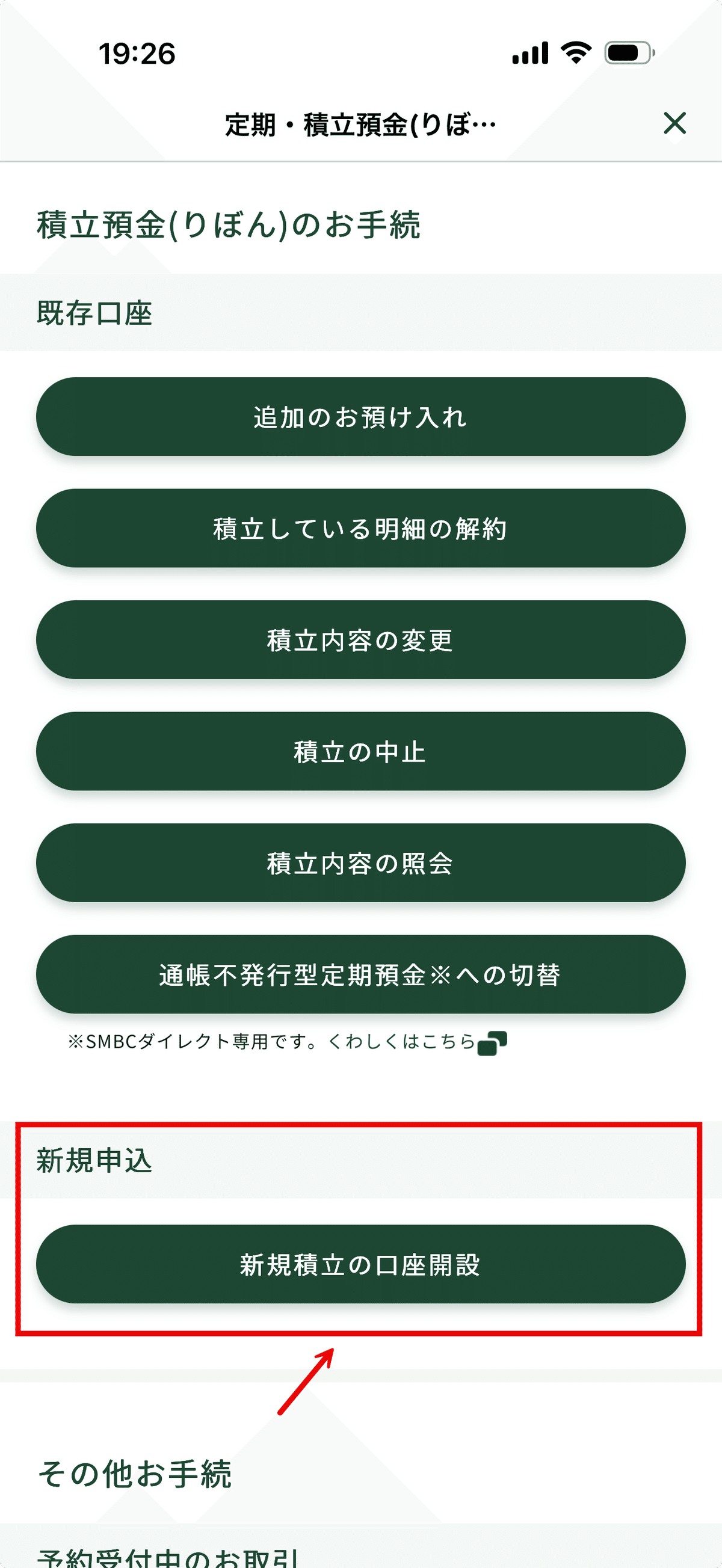The image size is (722, 1568).
Task: Open 積立内容の照会
Action: point(361,863)
